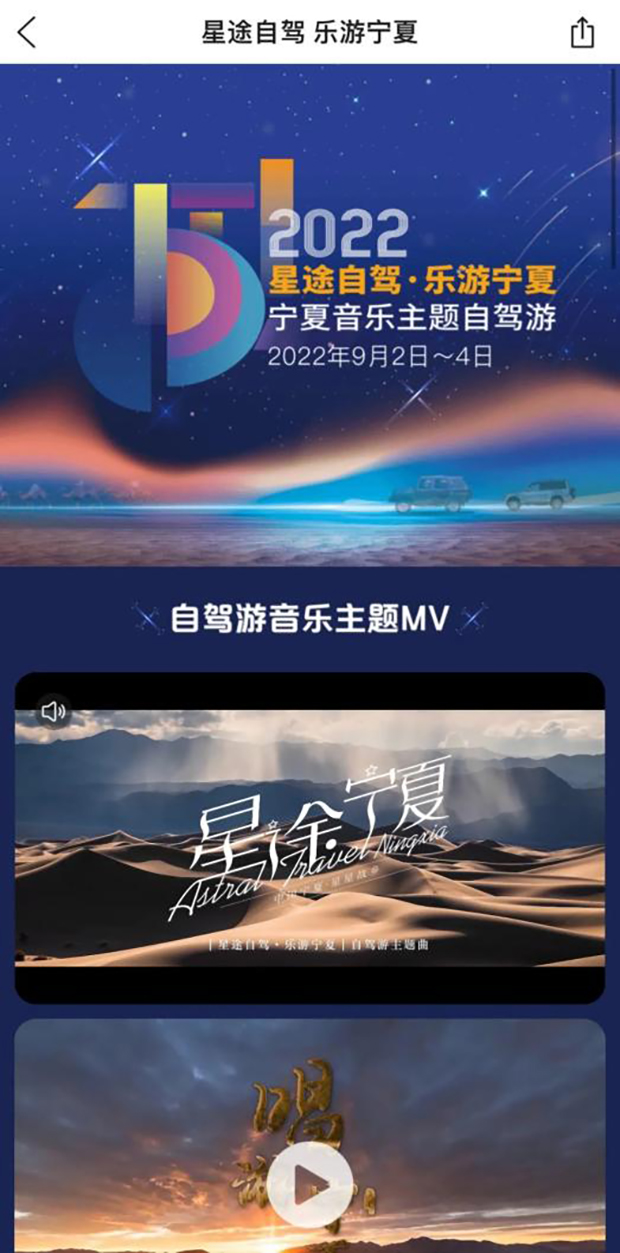
Task: Share the 星途自驾 乐游宁夏 page
Action: (x=582, y=32)
